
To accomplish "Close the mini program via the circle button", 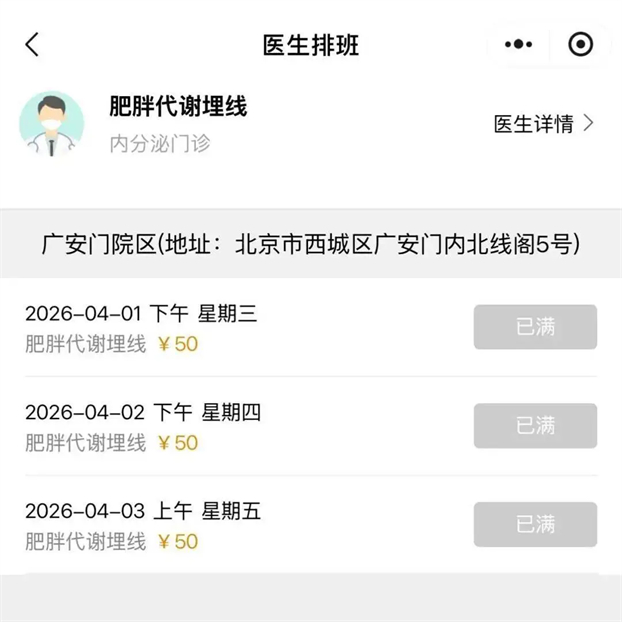I will pyautogui.click(x=580, y=45).
